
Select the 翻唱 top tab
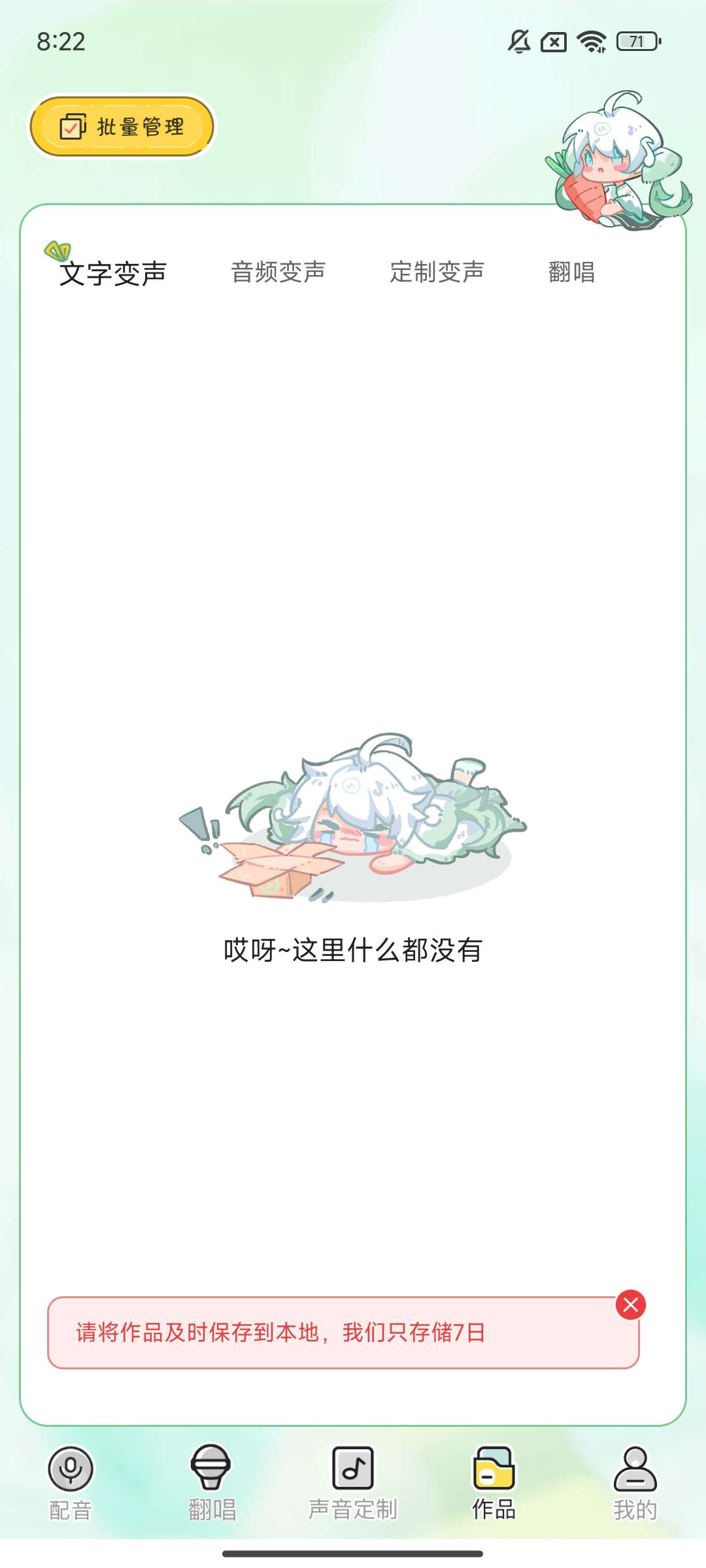click(571, 272)
